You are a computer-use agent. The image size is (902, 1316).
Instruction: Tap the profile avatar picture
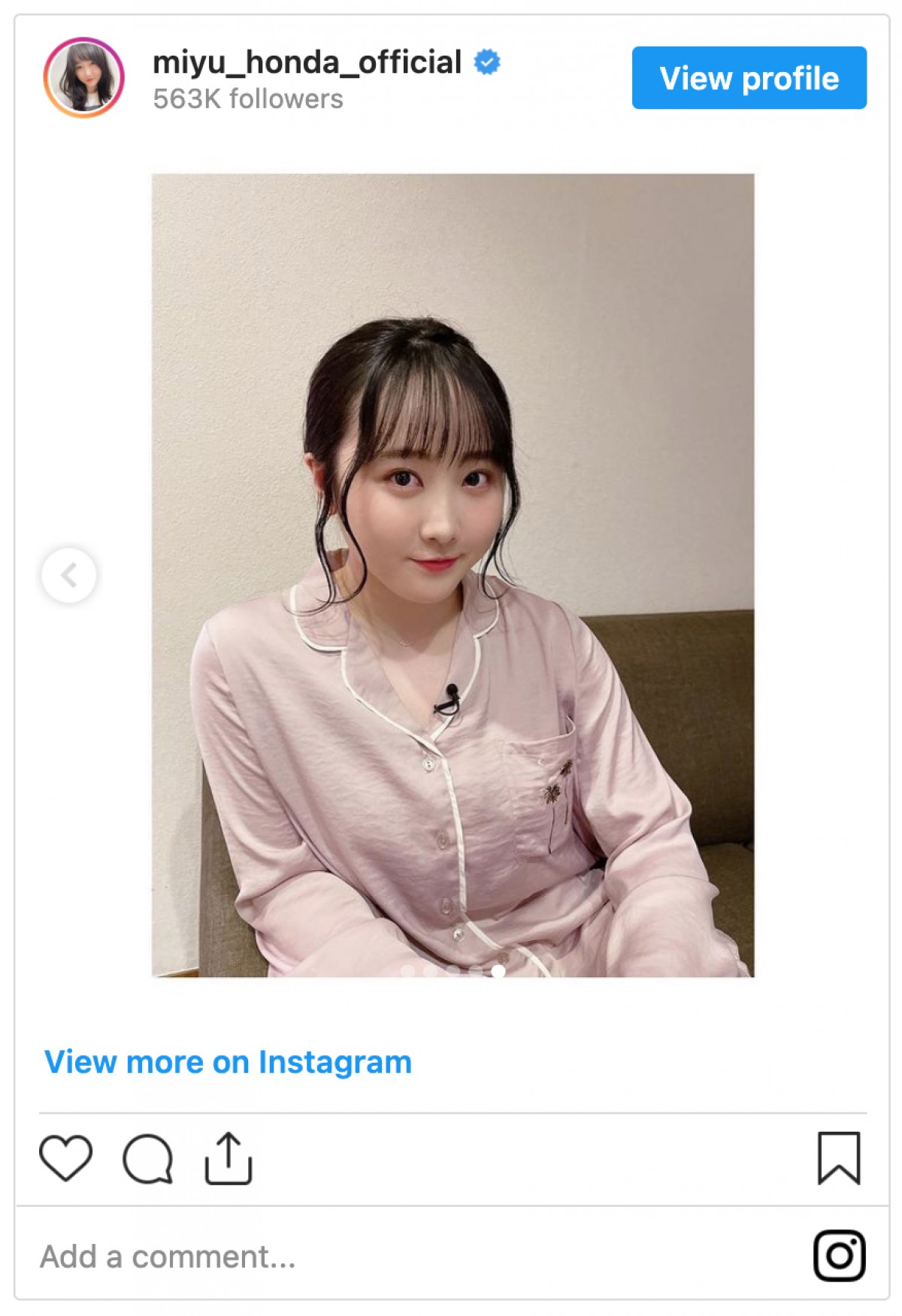(84, 77)
